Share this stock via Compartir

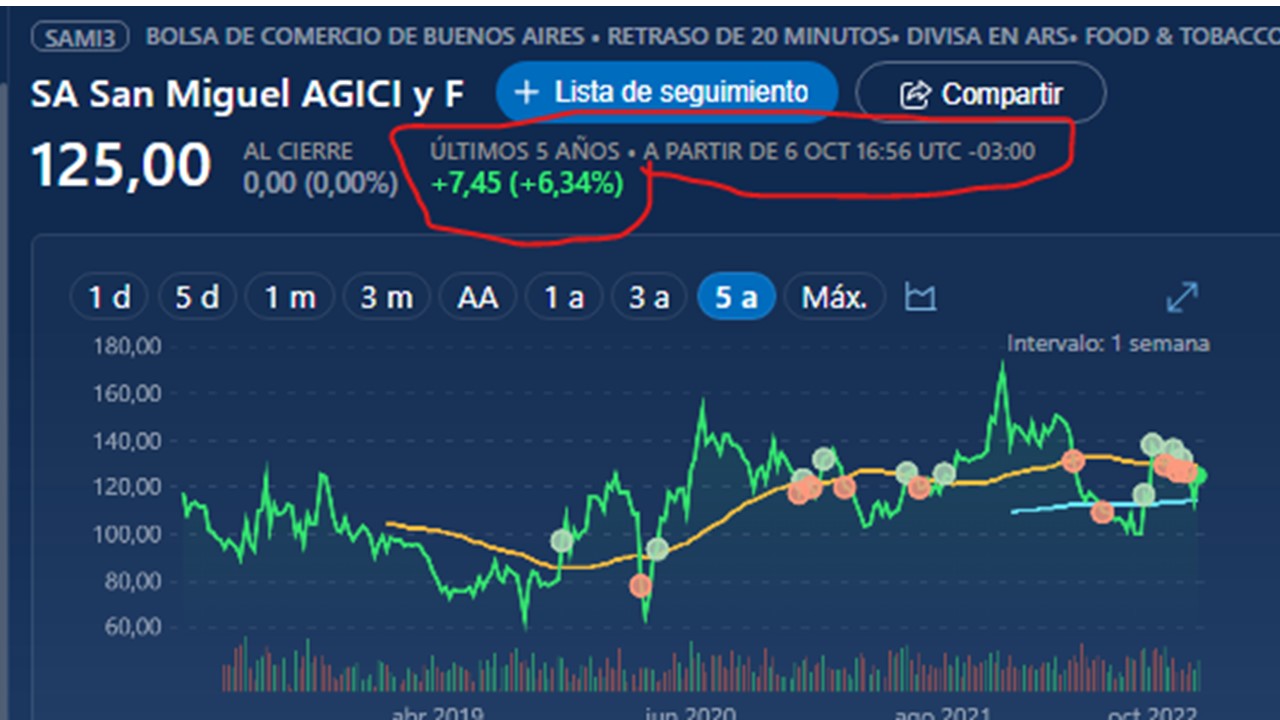980,94
